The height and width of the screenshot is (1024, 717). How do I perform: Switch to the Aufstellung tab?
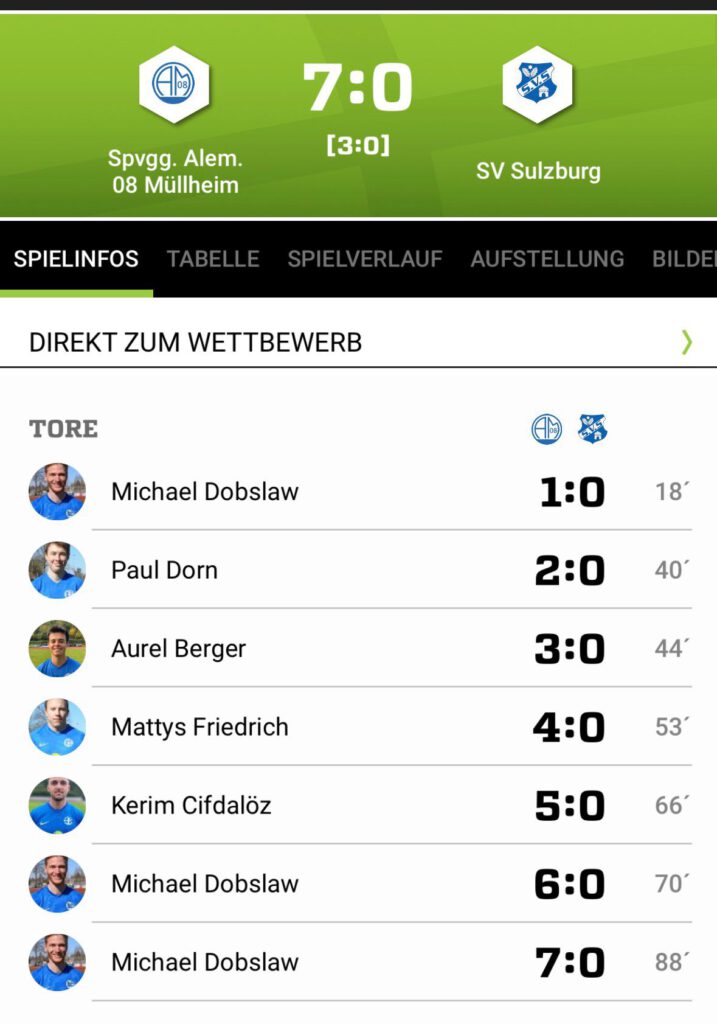tap(547, 259)
